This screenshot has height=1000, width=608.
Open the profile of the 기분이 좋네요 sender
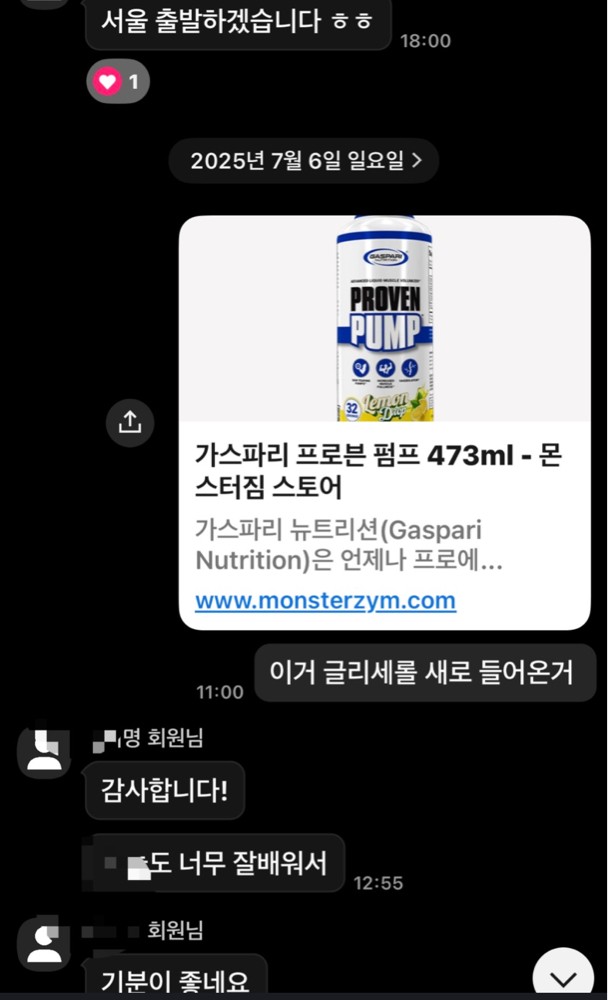pos(44,945)
